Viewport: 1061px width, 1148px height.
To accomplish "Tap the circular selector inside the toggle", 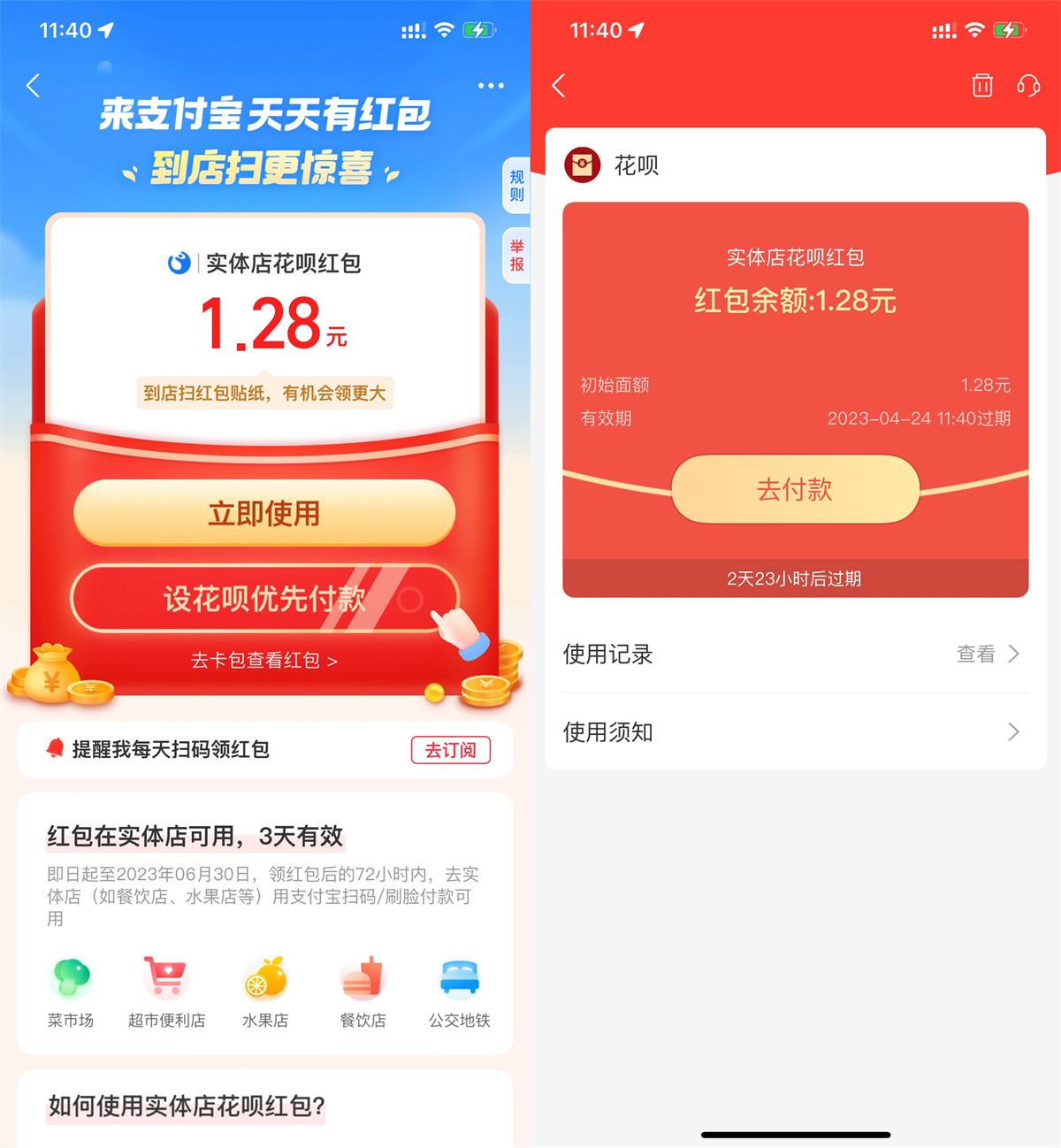I will click(412, 600).
